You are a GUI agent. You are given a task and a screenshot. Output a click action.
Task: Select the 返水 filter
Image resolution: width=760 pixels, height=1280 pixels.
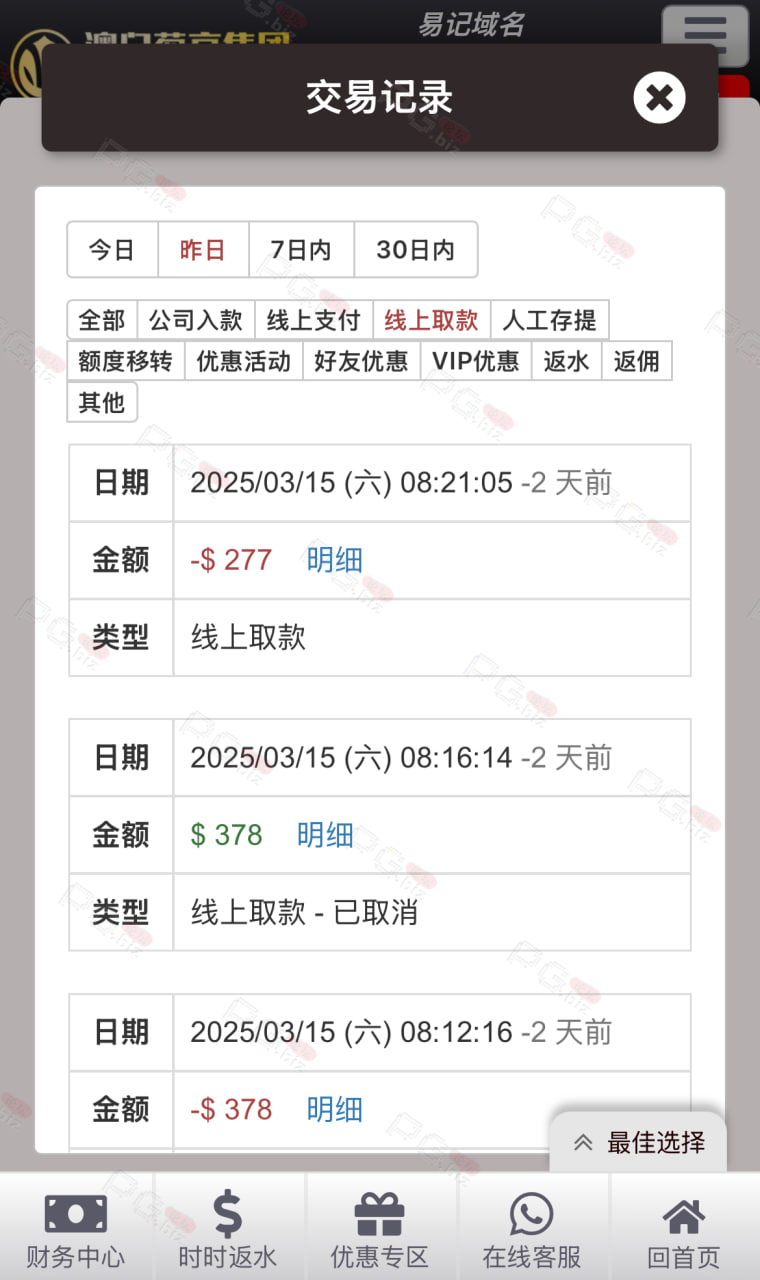(566, 361)
